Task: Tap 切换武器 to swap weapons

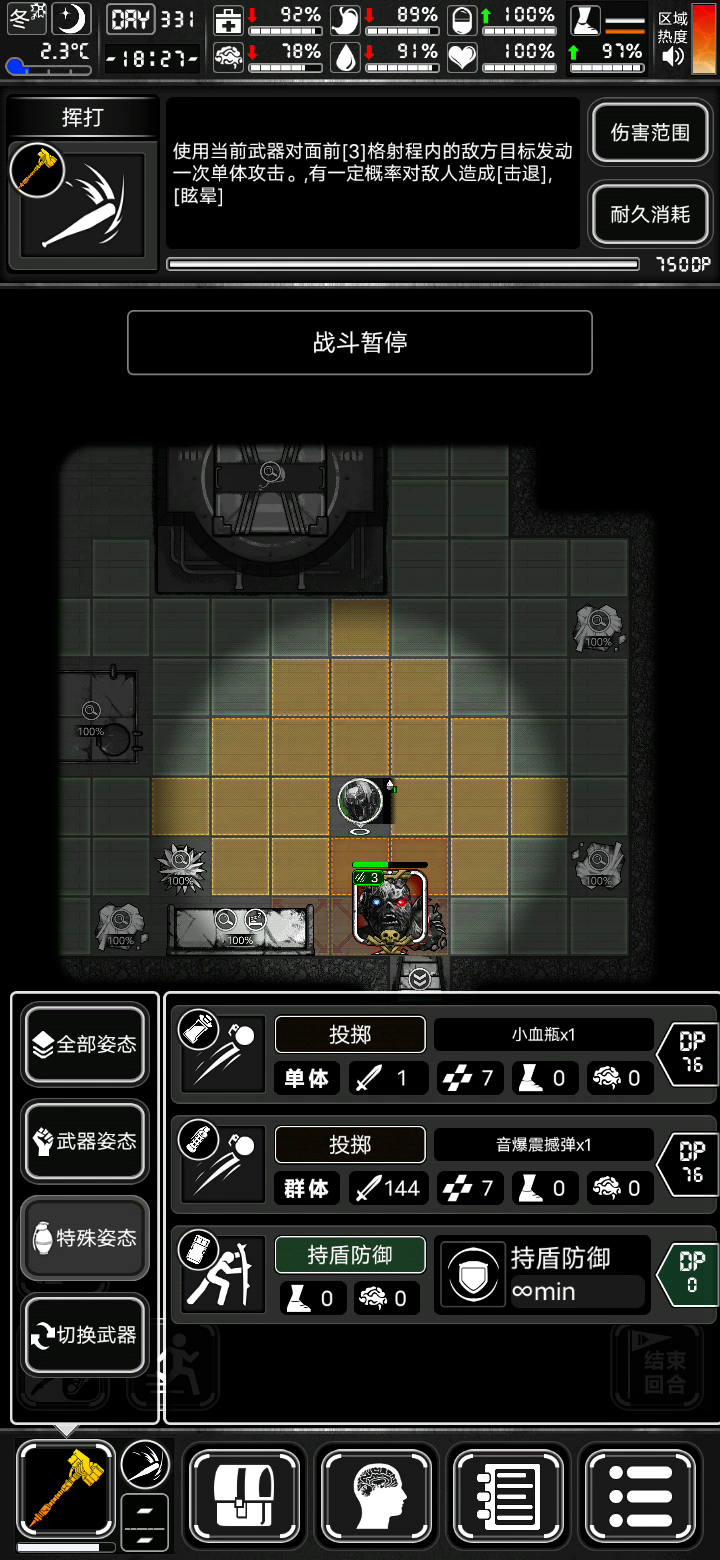Action: (85, 1335)
